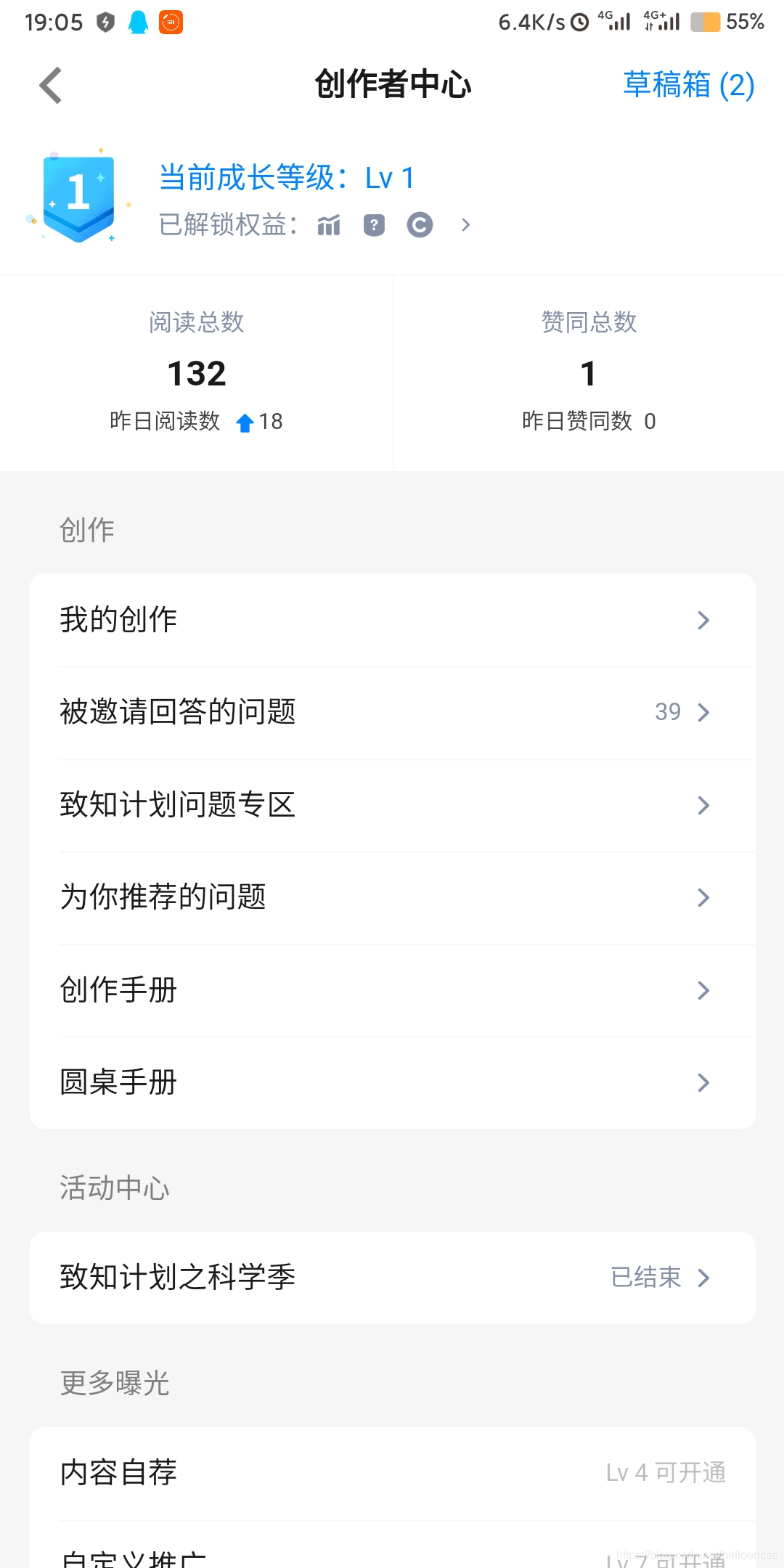Click the blue up arrow beside 昨日阅读数
Viewport: 784px width, 1568px height.
click(245, 421)
